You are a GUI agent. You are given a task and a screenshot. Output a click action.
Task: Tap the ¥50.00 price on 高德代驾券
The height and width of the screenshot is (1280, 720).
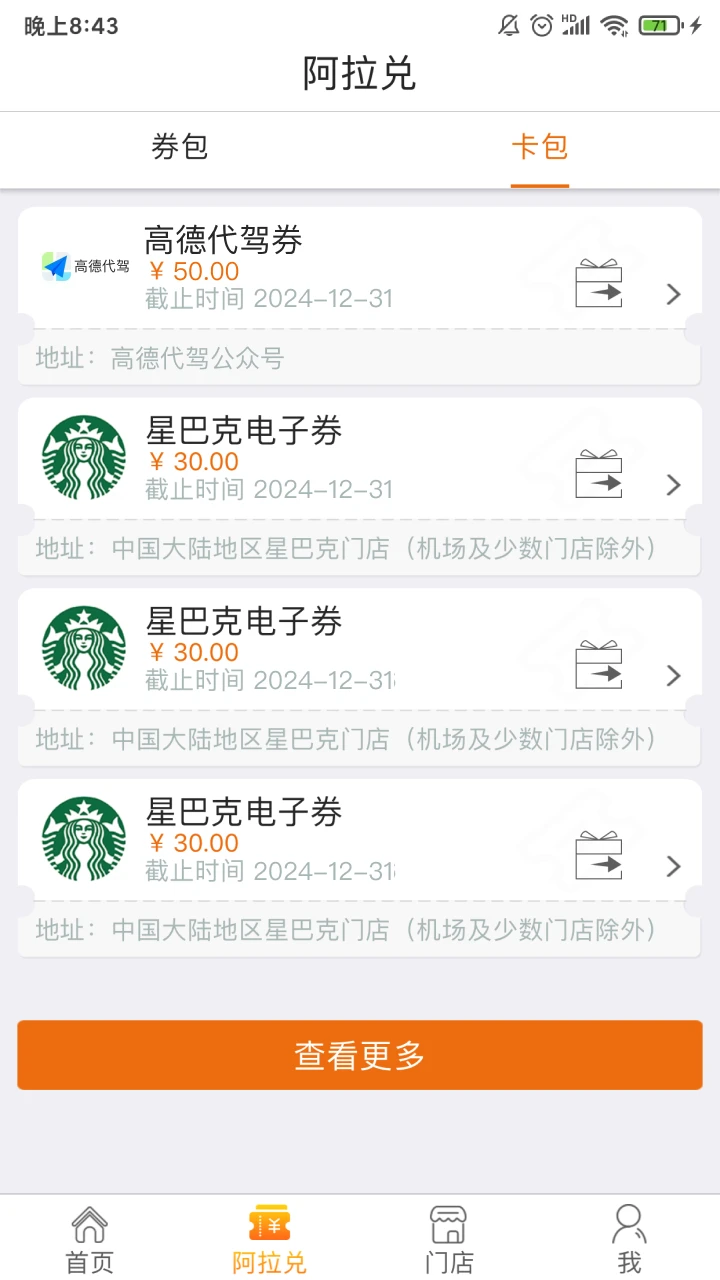[197, 271]
